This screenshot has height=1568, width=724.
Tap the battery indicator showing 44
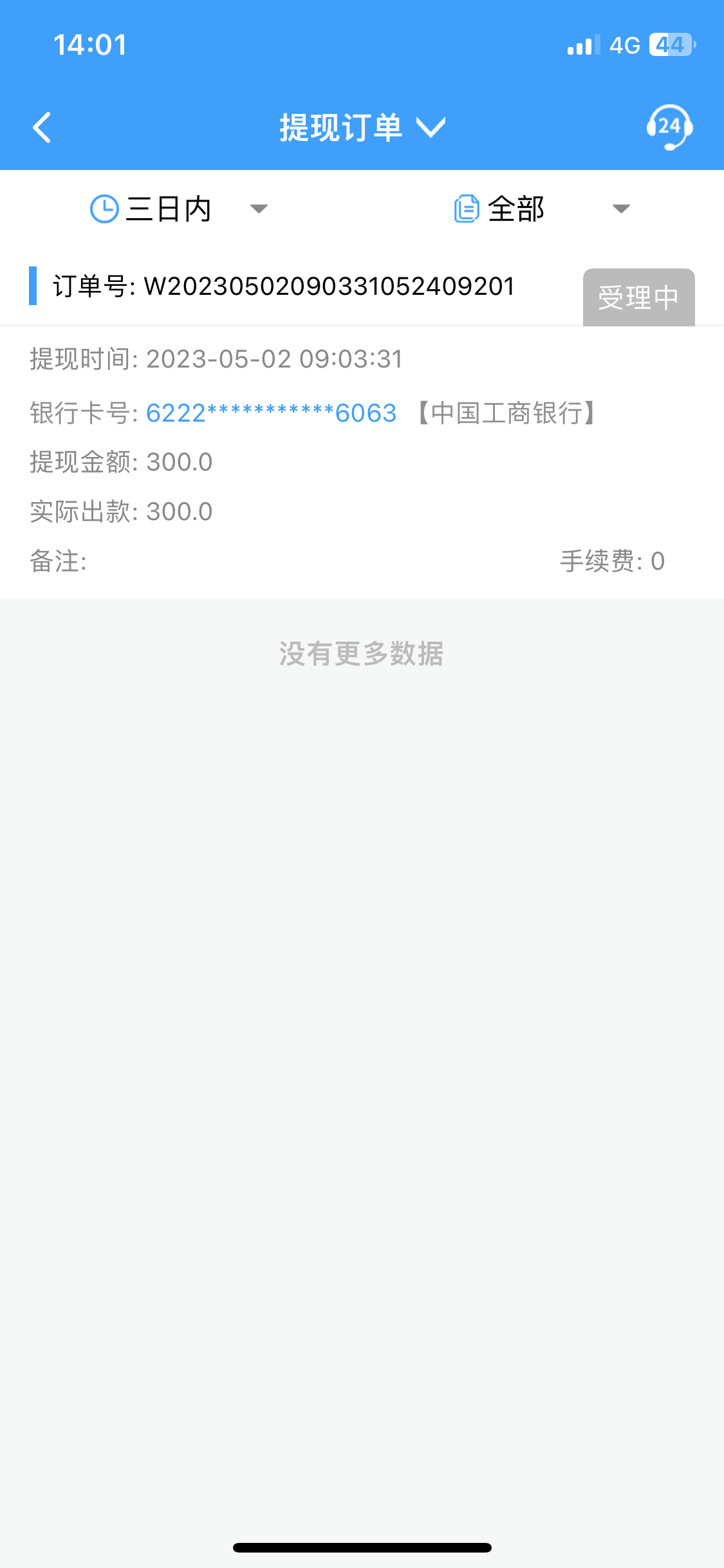(669, 44)
